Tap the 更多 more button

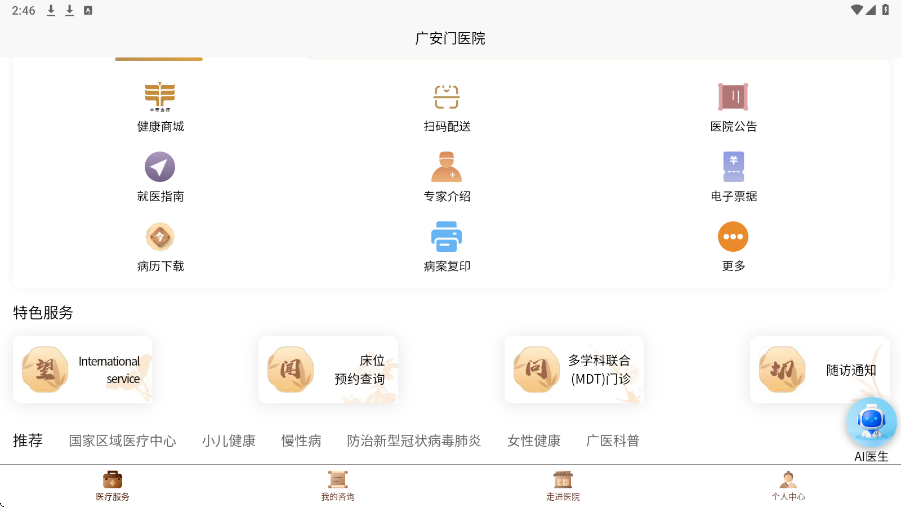point(733,247)
